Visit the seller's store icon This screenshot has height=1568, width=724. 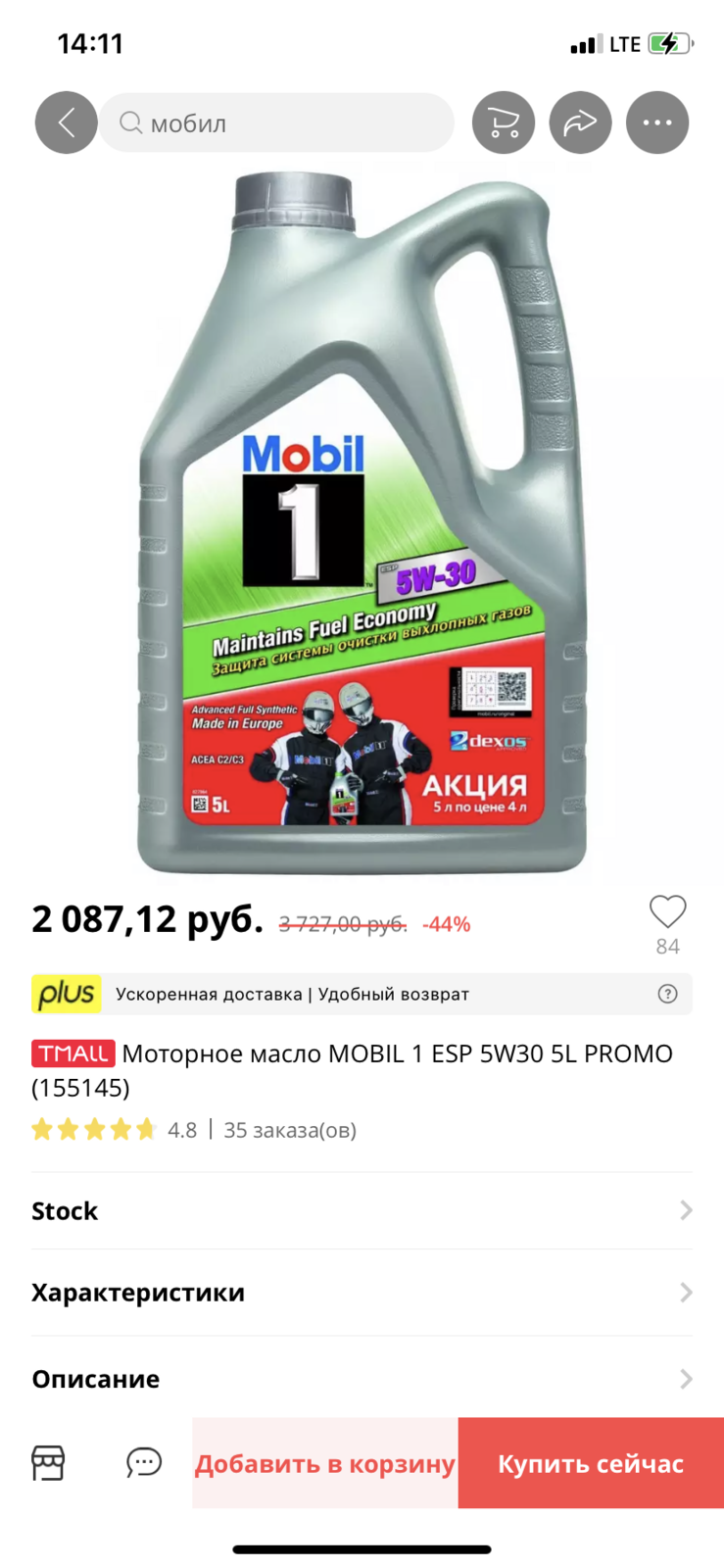tap(48, 1462)
